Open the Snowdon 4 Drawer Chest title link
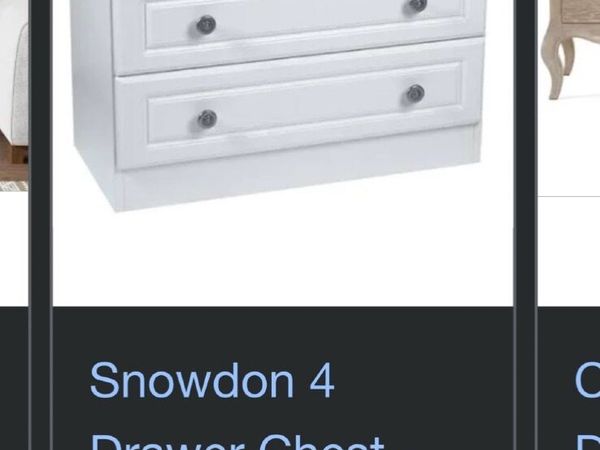The height and width of the screenshot is (450, 600). tap(212, 382)
